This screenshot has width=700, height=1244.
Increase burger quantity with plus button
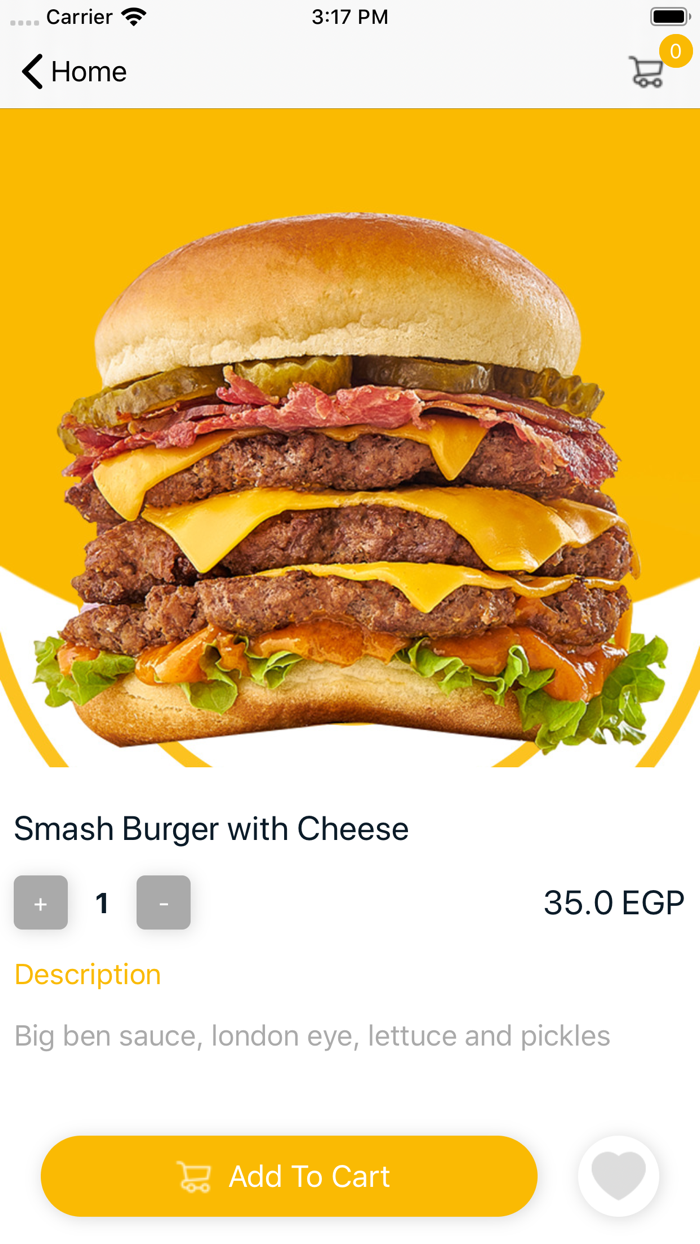[41, 903]
